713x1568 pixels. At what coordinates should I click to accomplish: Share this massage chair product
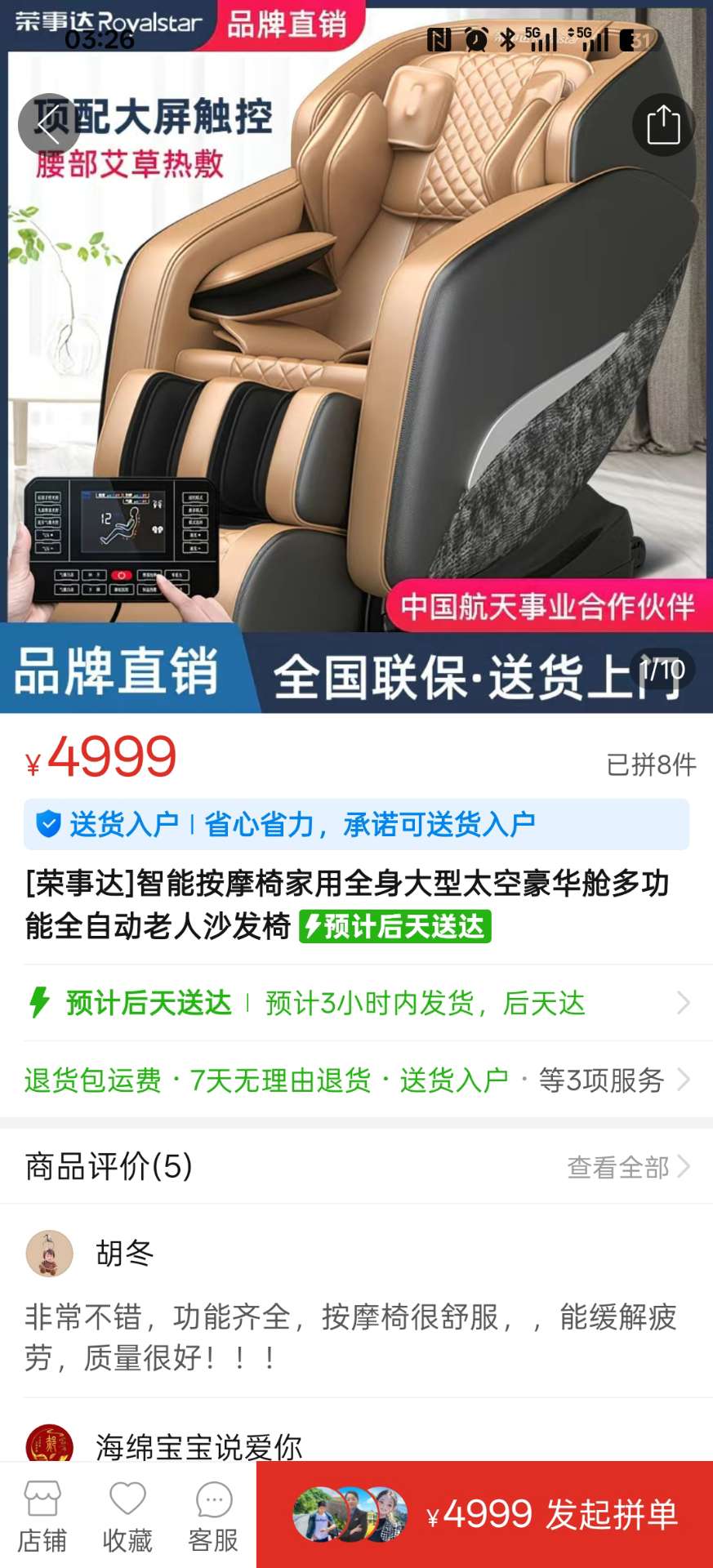pos(662,125)
